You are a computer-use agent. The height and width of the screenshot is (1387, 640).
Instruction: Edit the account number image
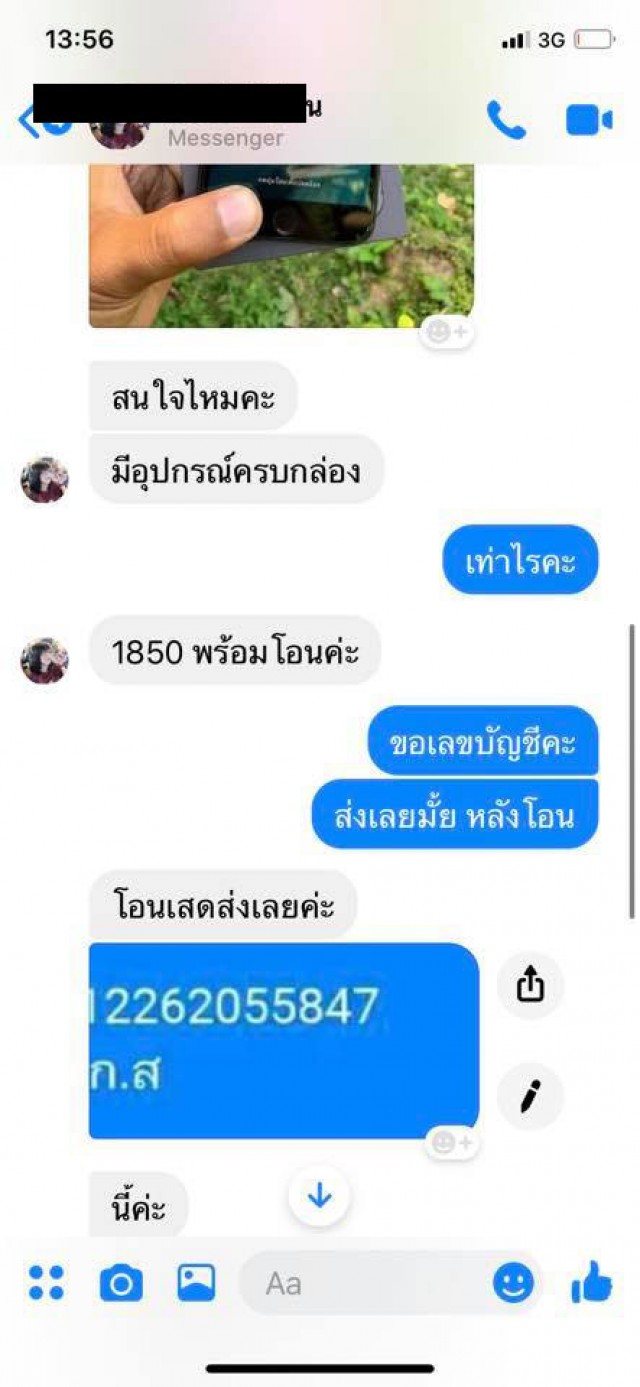pos(530,1097)
